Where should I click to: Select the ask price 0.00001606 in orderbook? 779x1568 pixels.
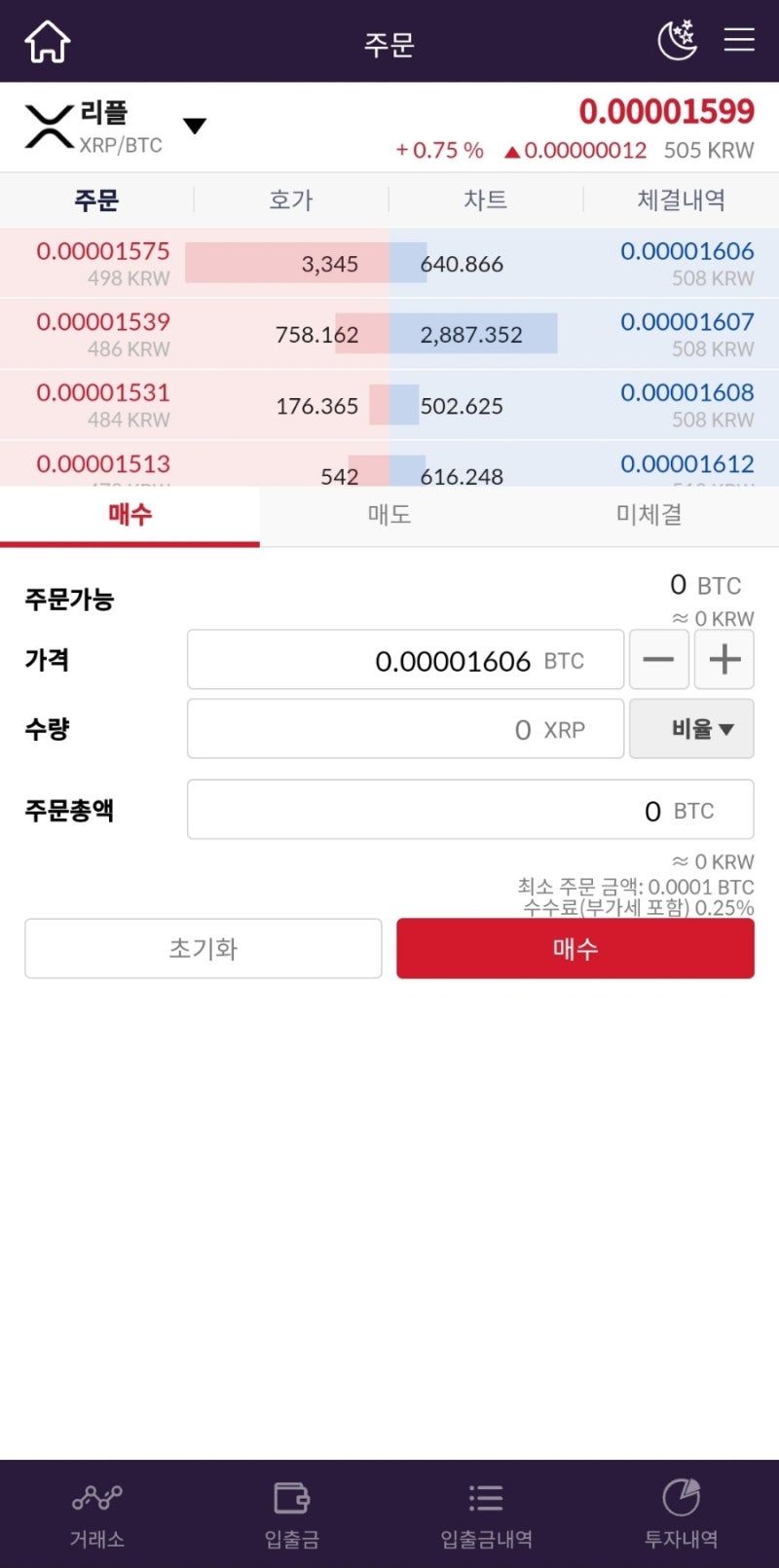pos(688,251)
